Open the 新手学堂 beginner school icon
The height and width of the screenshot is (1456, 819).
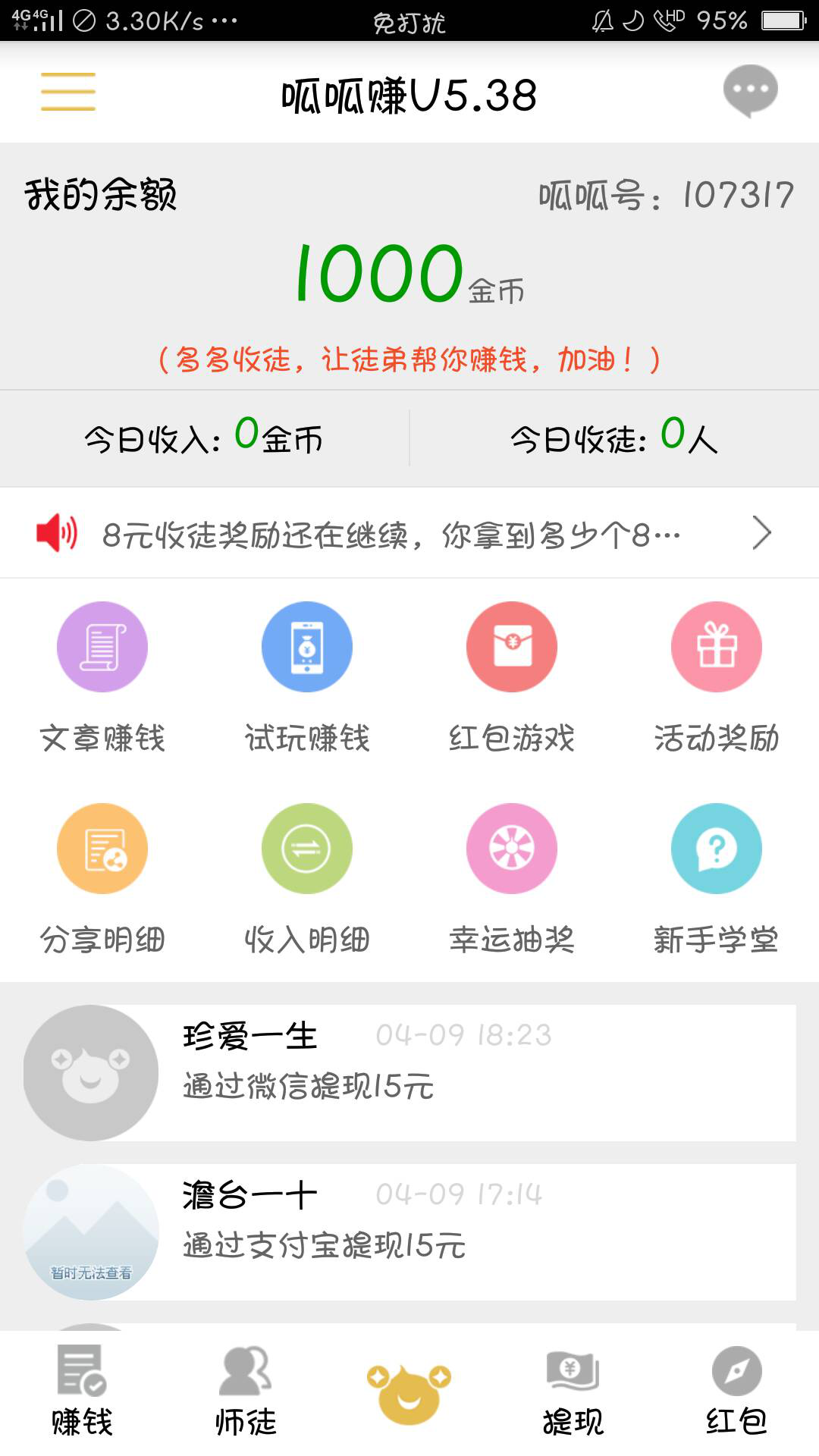(716, 849)
